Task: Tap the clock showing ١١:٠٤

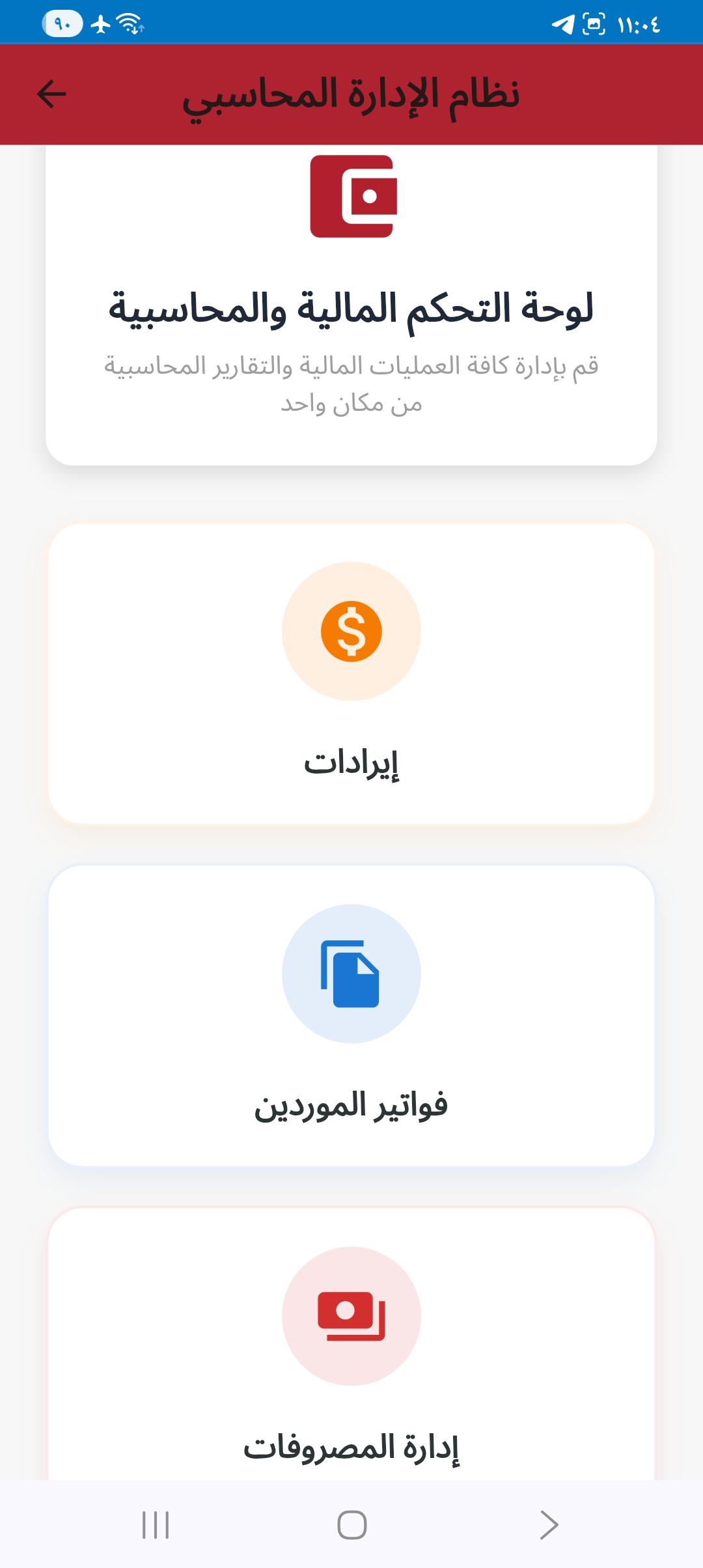Action: 638,23
